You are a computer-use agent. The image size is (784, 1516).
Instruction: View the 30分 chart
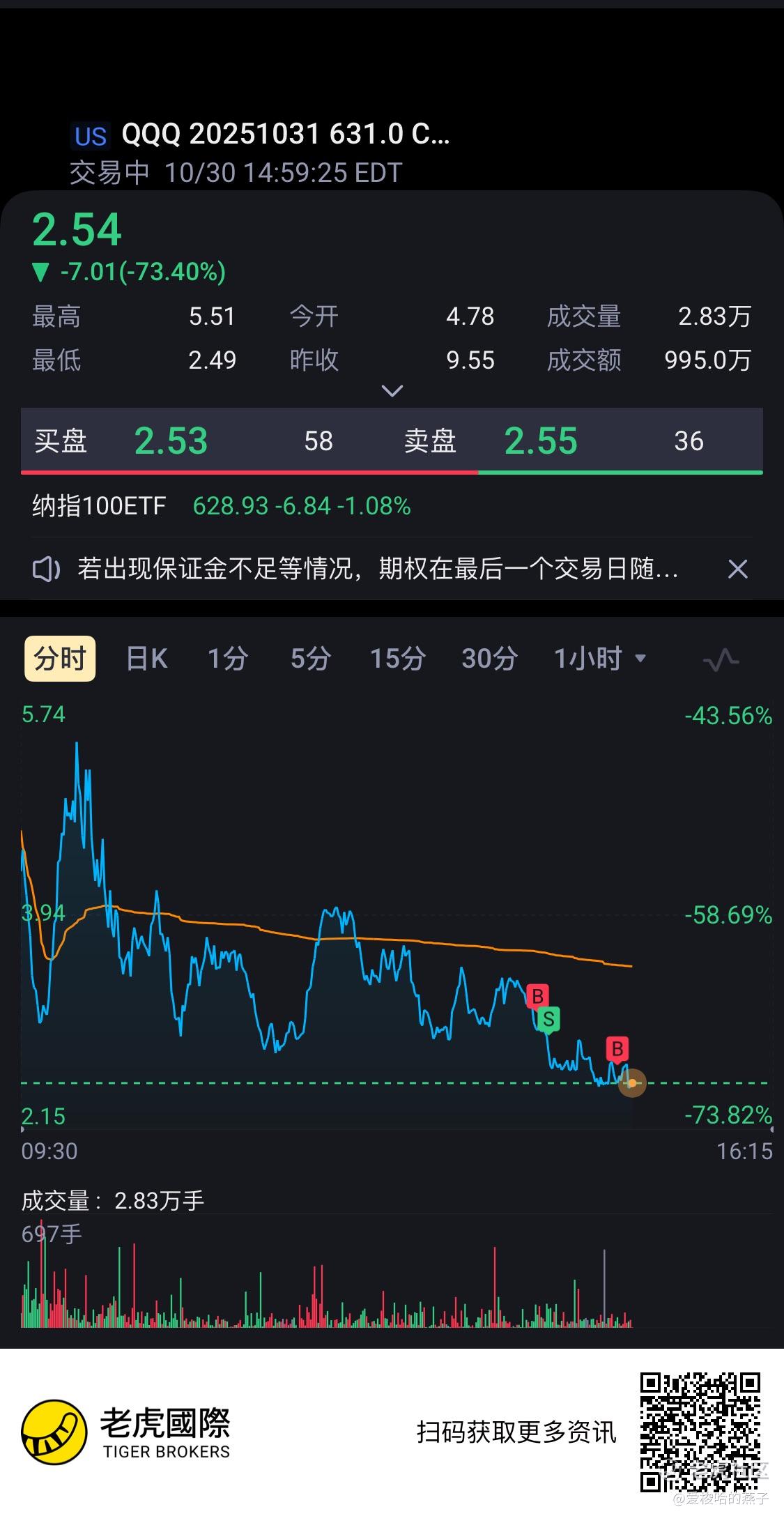(489, 659)
